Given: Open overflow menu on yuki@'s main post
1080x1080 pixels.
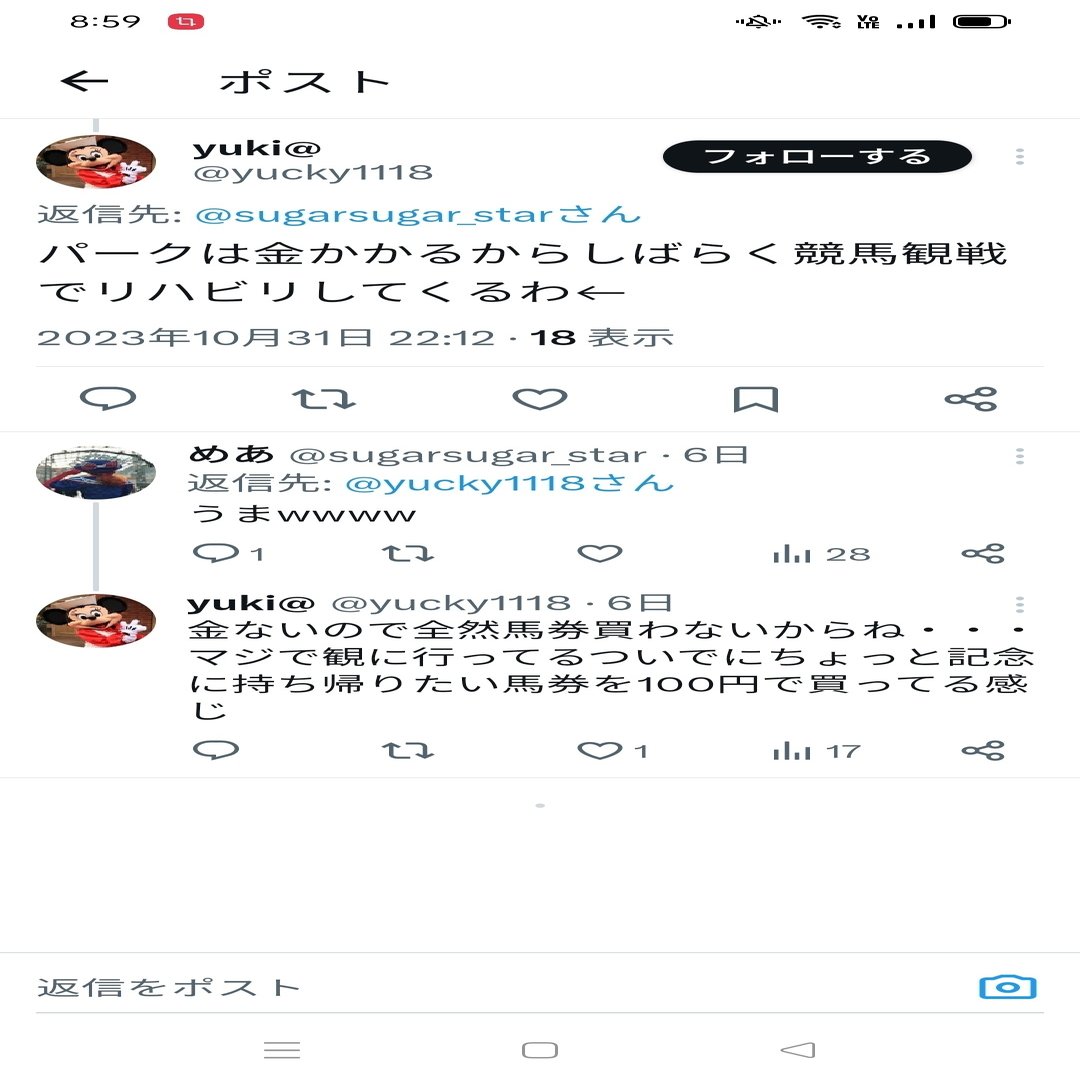Looking at the screenshot, I should [1019, 157].
